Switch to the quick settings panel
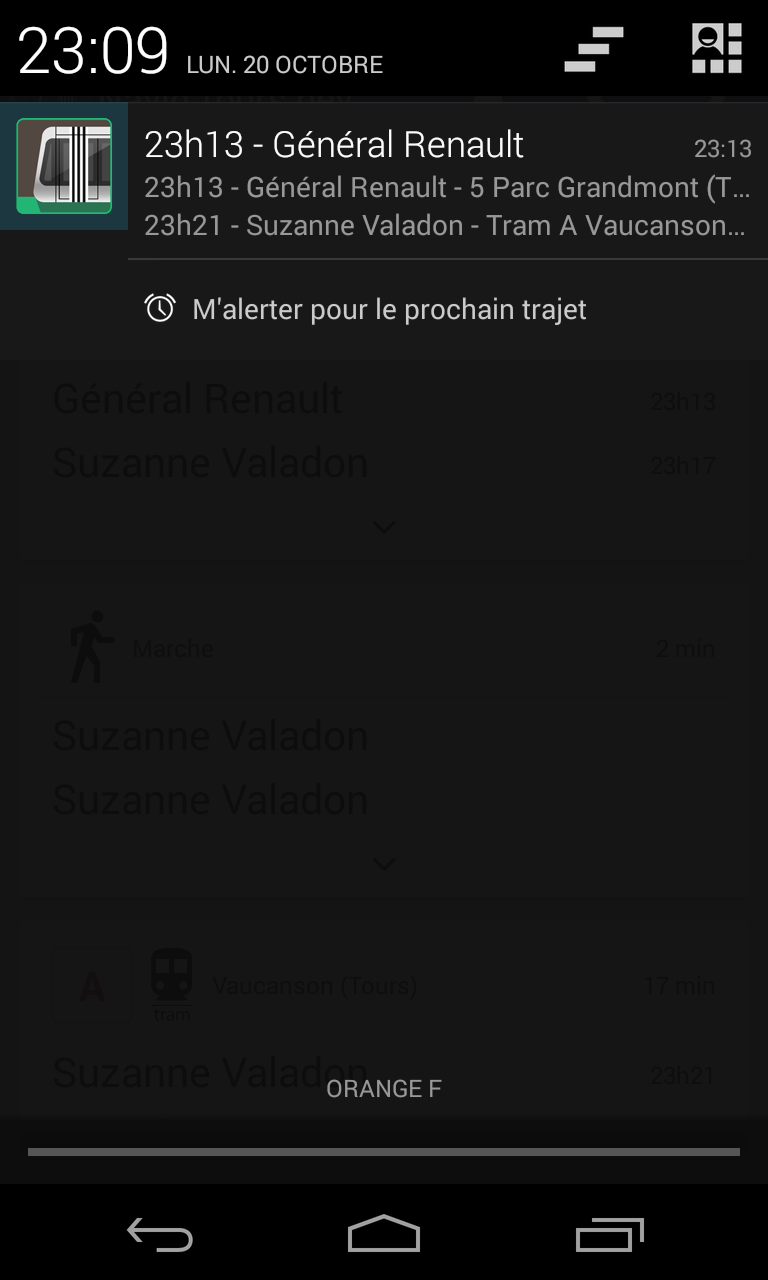 click(716, 49)
